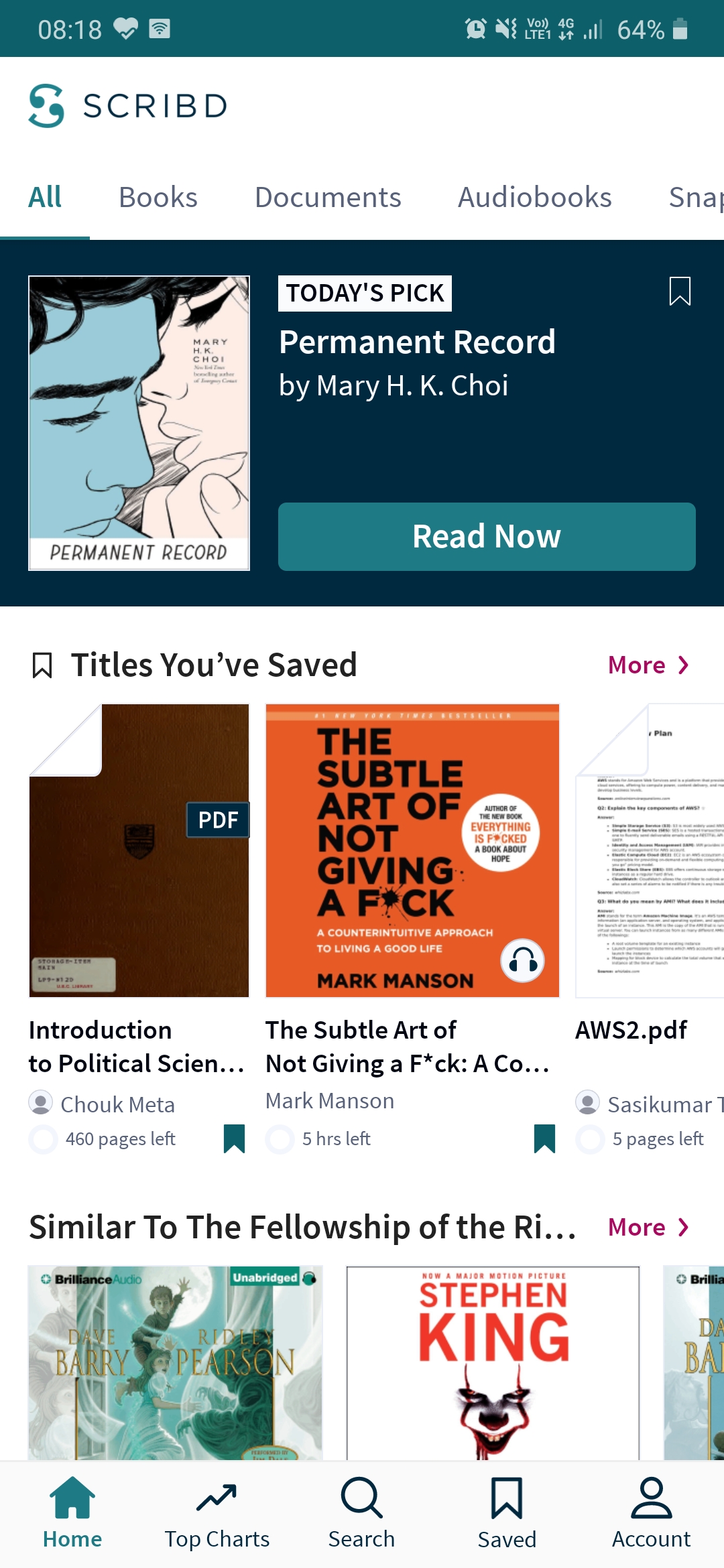The width and height of the screenshot is (724, 1568).
Task: Open the AWS2.pdf document
Action: [649, 851]
